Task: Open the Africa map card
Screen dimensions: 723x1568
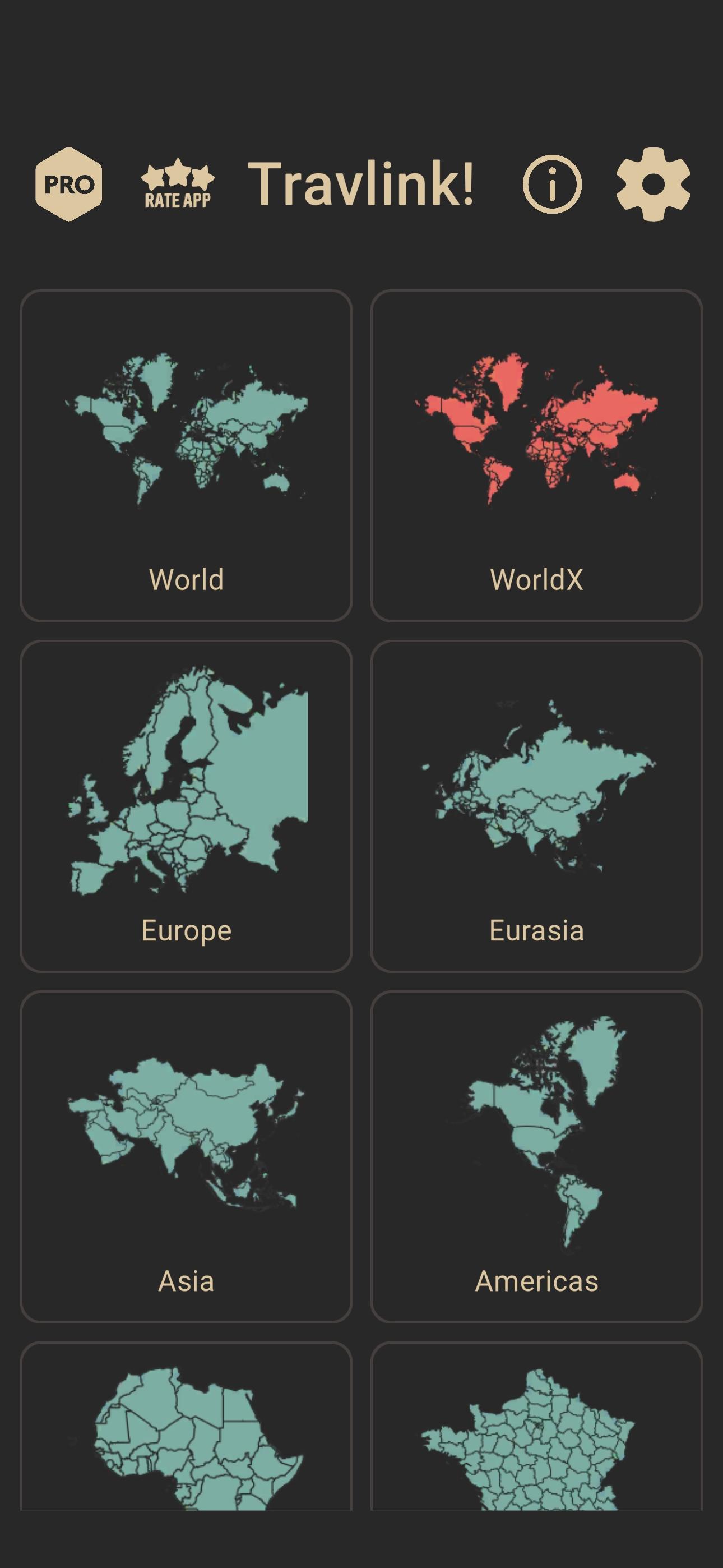Action: click(186, 1426)
